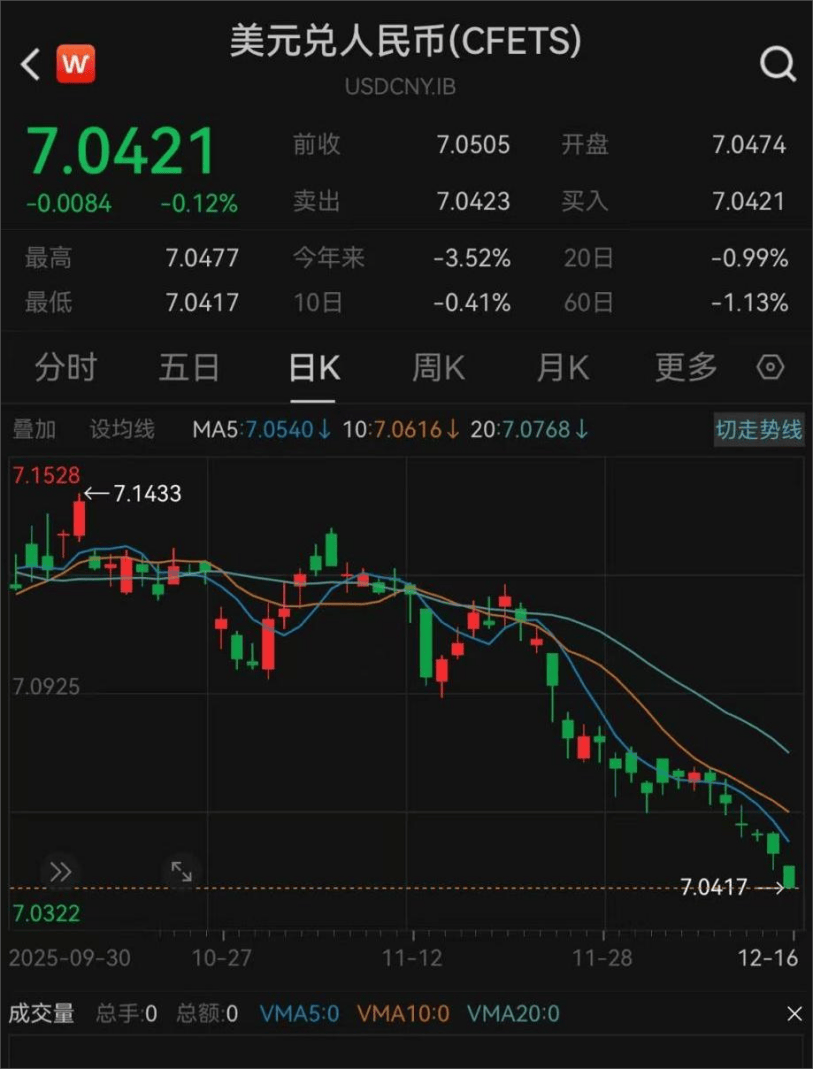
Task: Open chart settings via the gear icon
Action: pyautogui.click(x=771, y=367)
